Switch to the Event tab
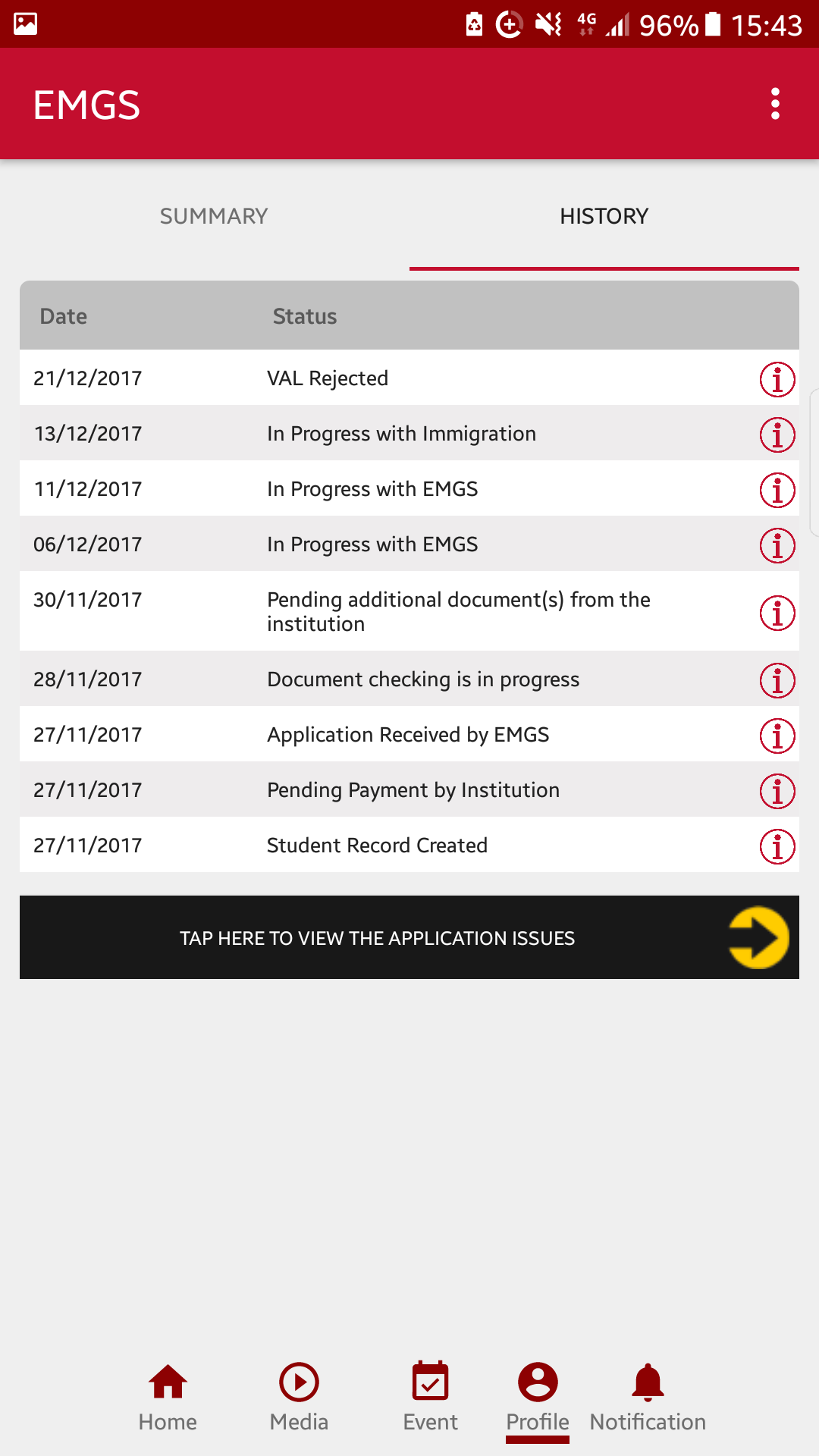Image resolution: width=819 pixels, height=1456 pixels. (x=430, y=1398)
